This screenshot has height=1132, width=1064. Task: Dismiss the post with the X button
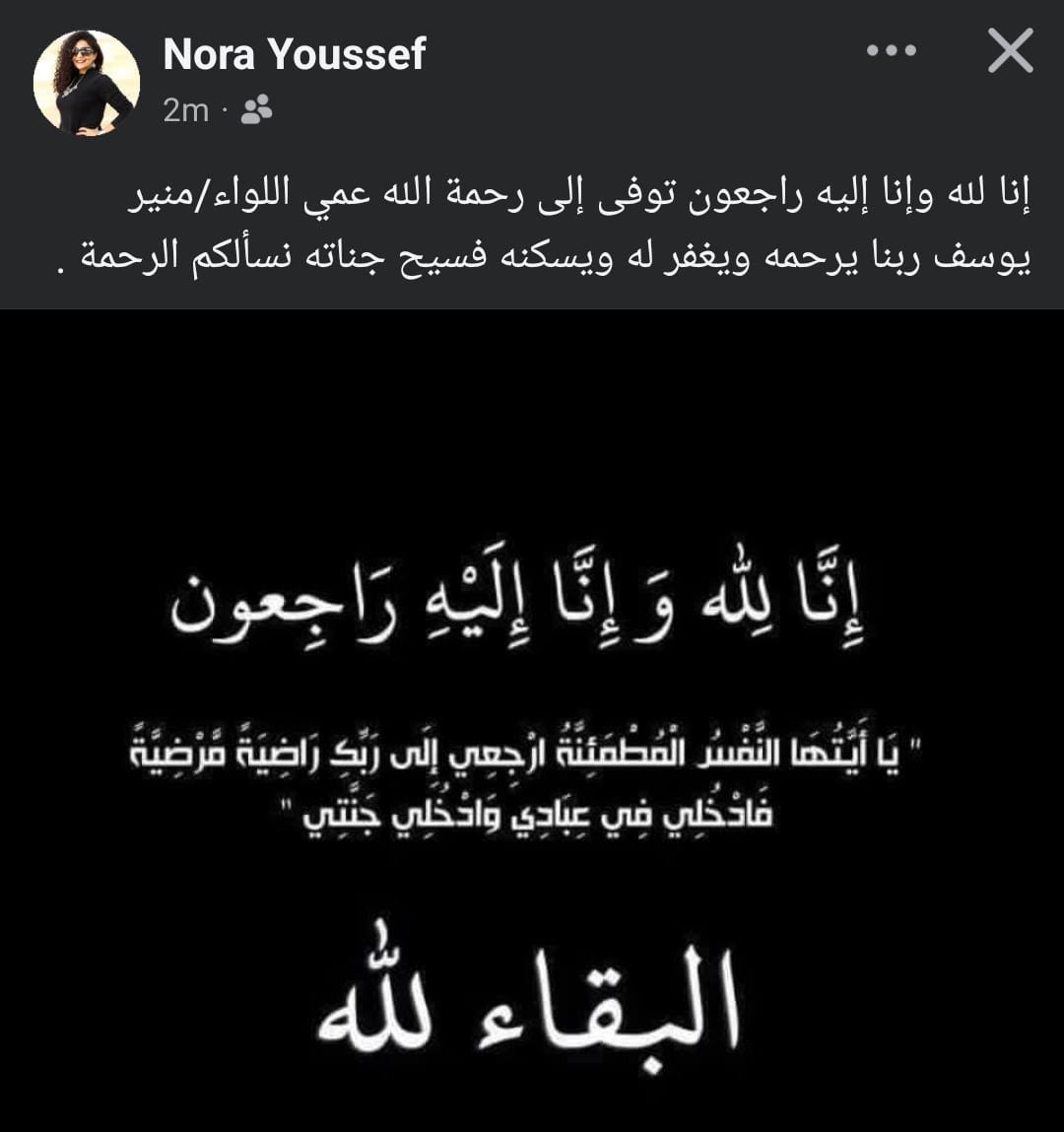pyautogui.click(x=1010, y=51)
